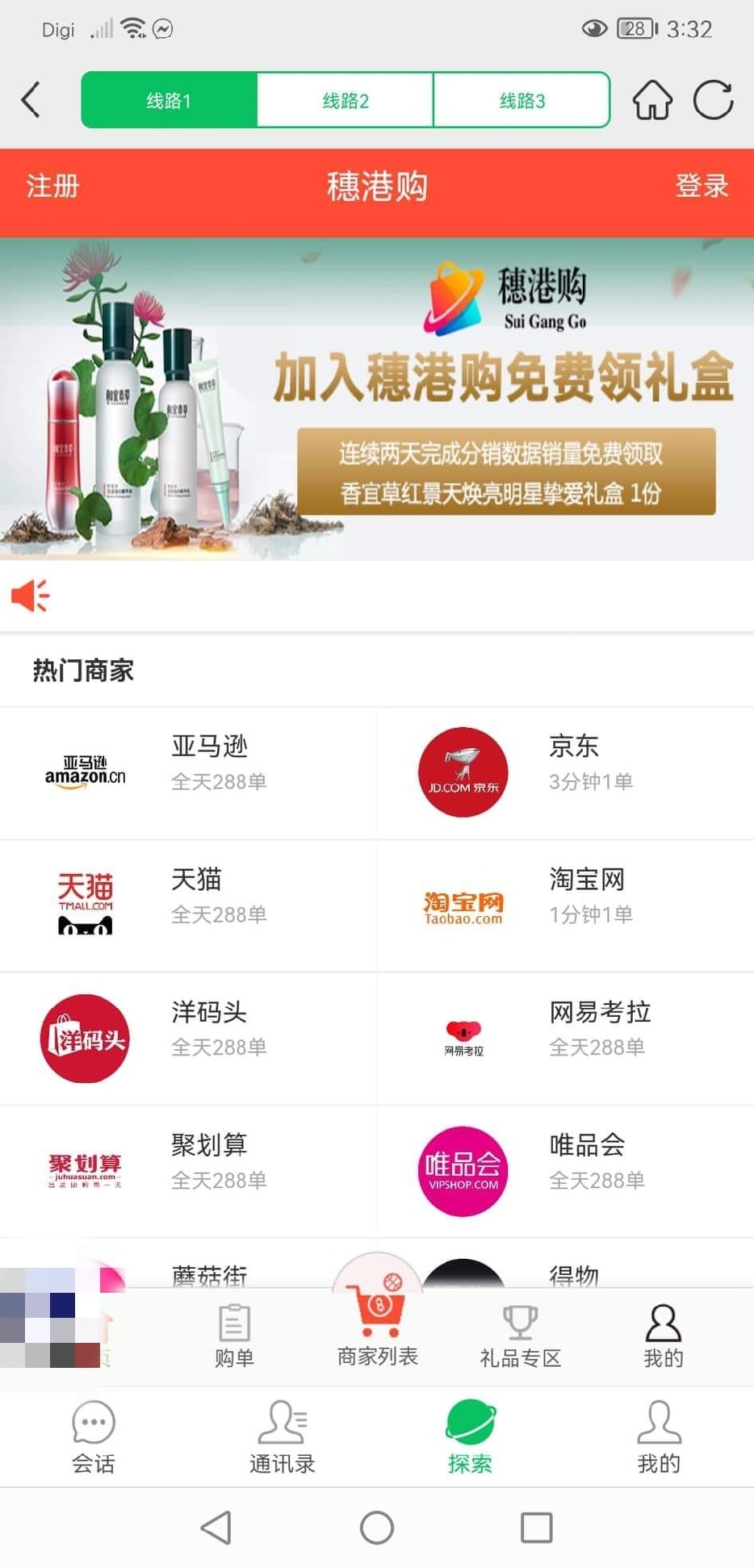Open the 穗港购 gift box banner
754x1568 pixels.
[x=377, y=399]
